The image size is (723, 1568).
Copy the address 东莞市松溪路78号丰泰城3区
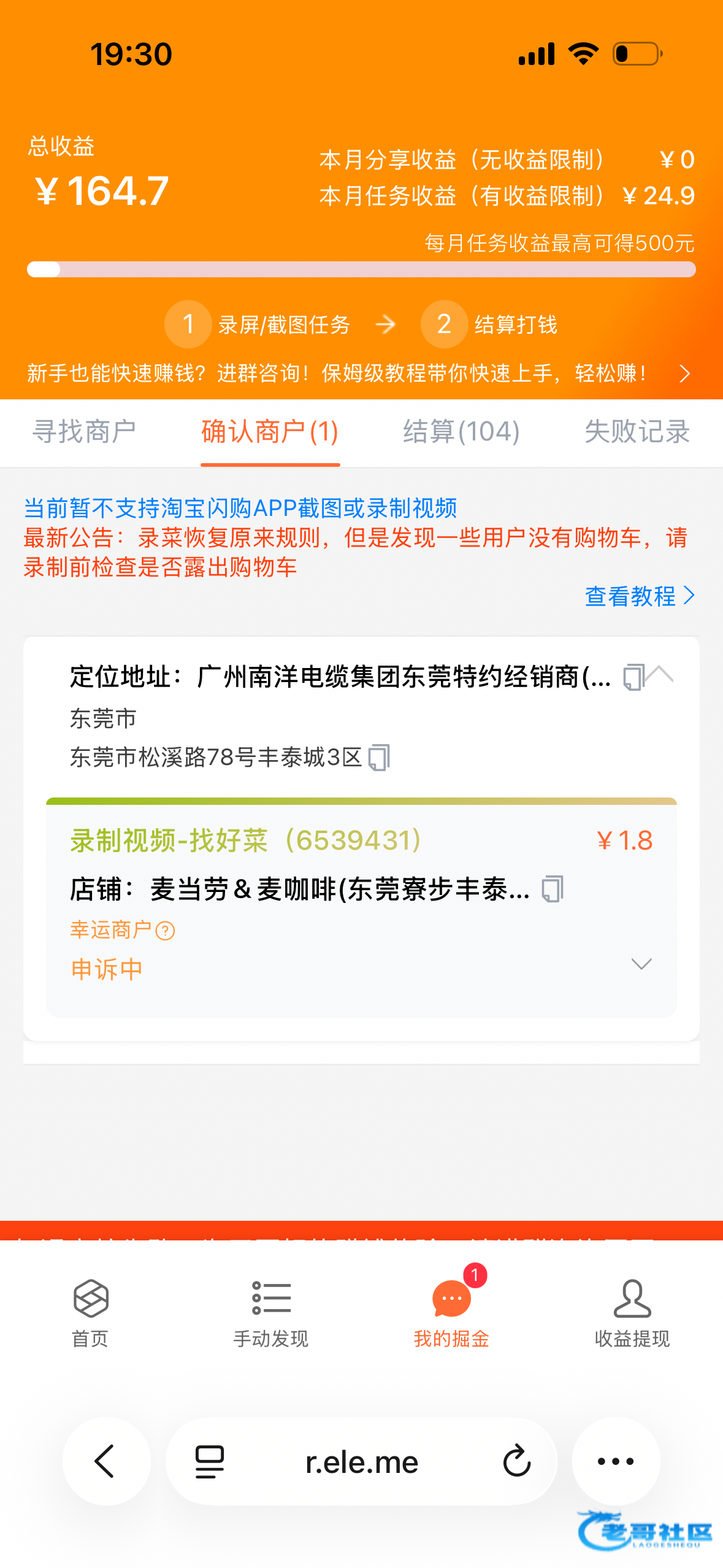(379, 758)
